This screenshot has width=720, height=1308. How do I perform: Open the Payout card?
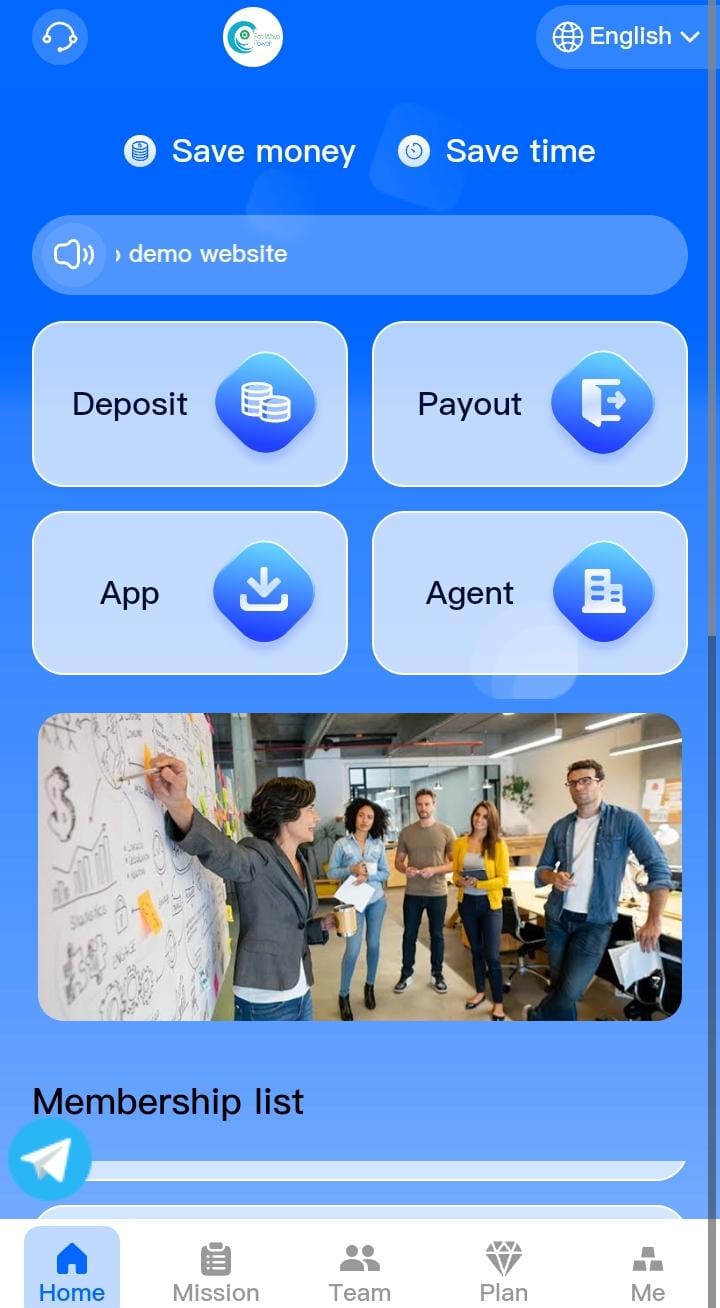pos(530,404)
